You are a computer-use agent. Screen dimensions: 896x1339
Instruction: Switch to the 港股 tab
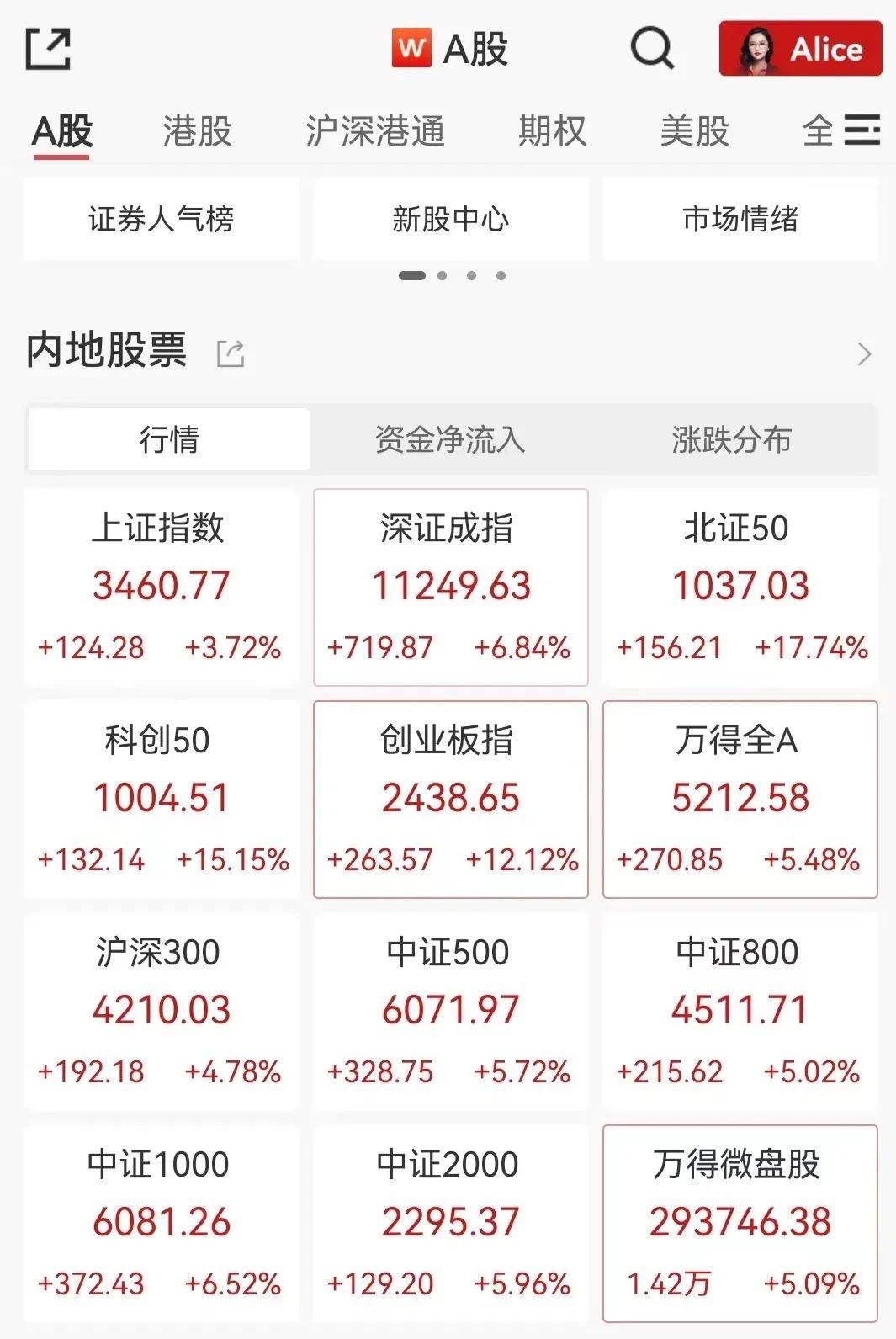[x=196, y=132]
